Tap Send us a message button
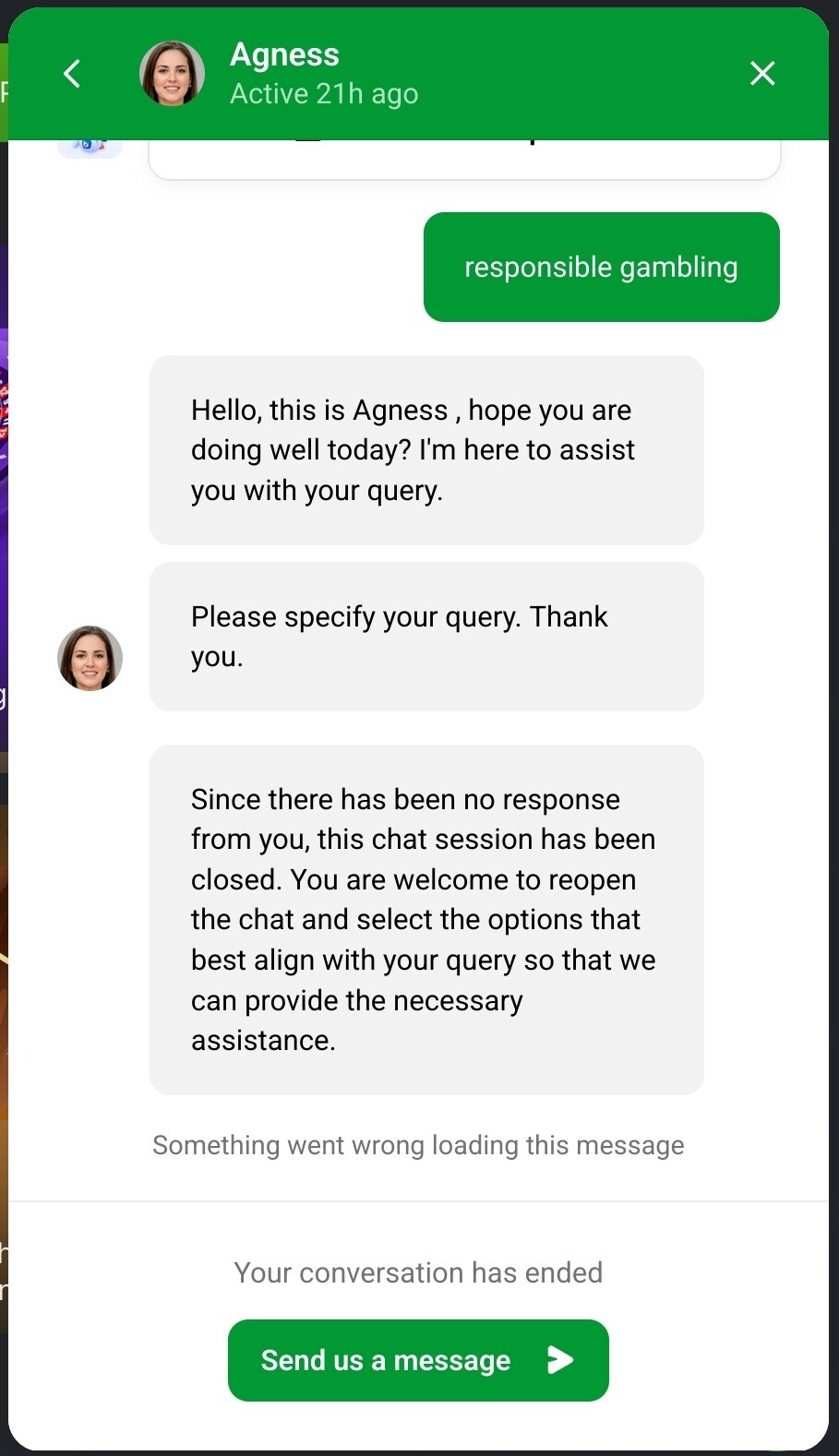This screenshot has width=839, height=1456. pos(418,1360)
